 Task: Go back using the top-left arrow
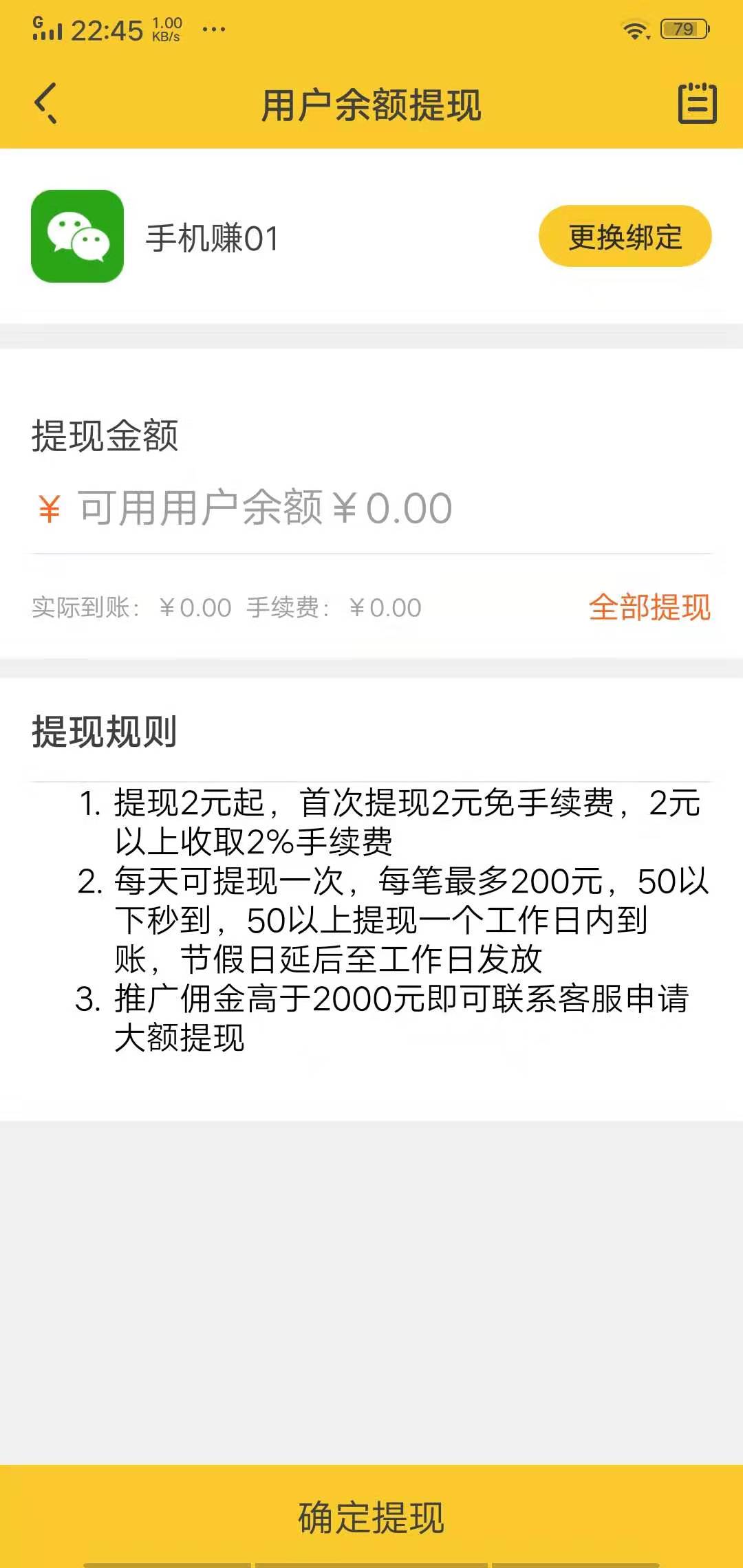(45, 104)
